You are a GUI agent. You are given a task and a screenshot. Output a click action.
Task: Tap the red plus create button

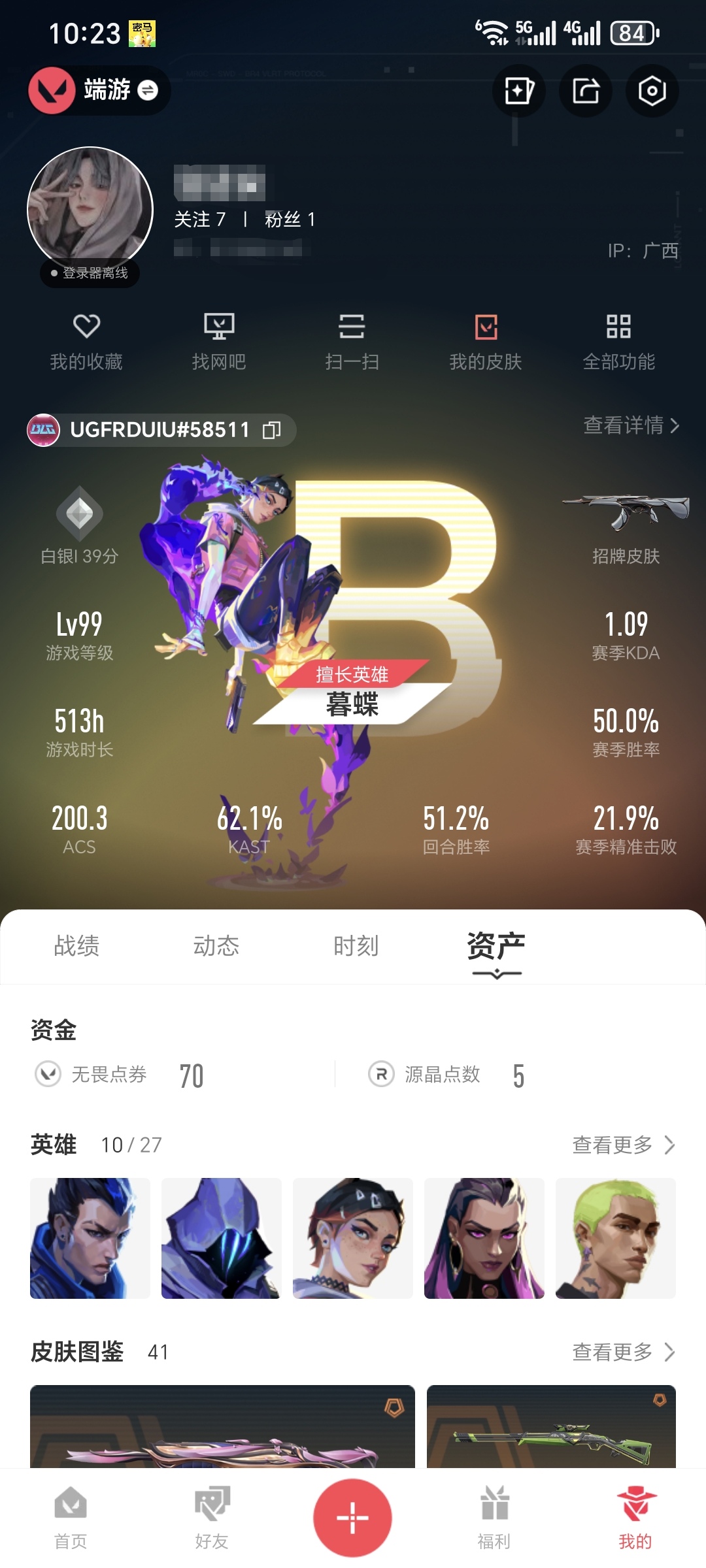click(x=352, y=1517)
